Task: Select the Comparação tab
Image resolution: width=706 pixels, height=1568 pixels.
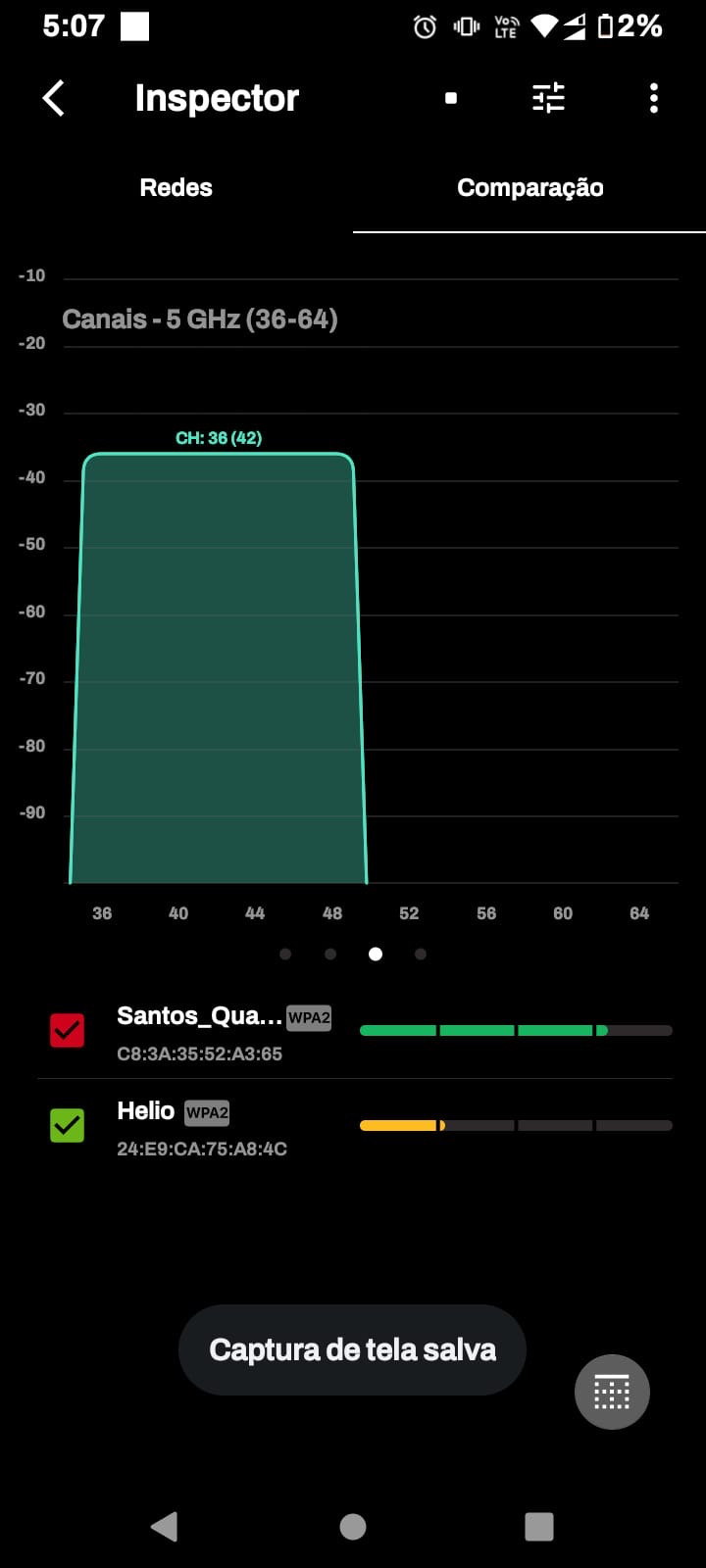Action: 529,187
